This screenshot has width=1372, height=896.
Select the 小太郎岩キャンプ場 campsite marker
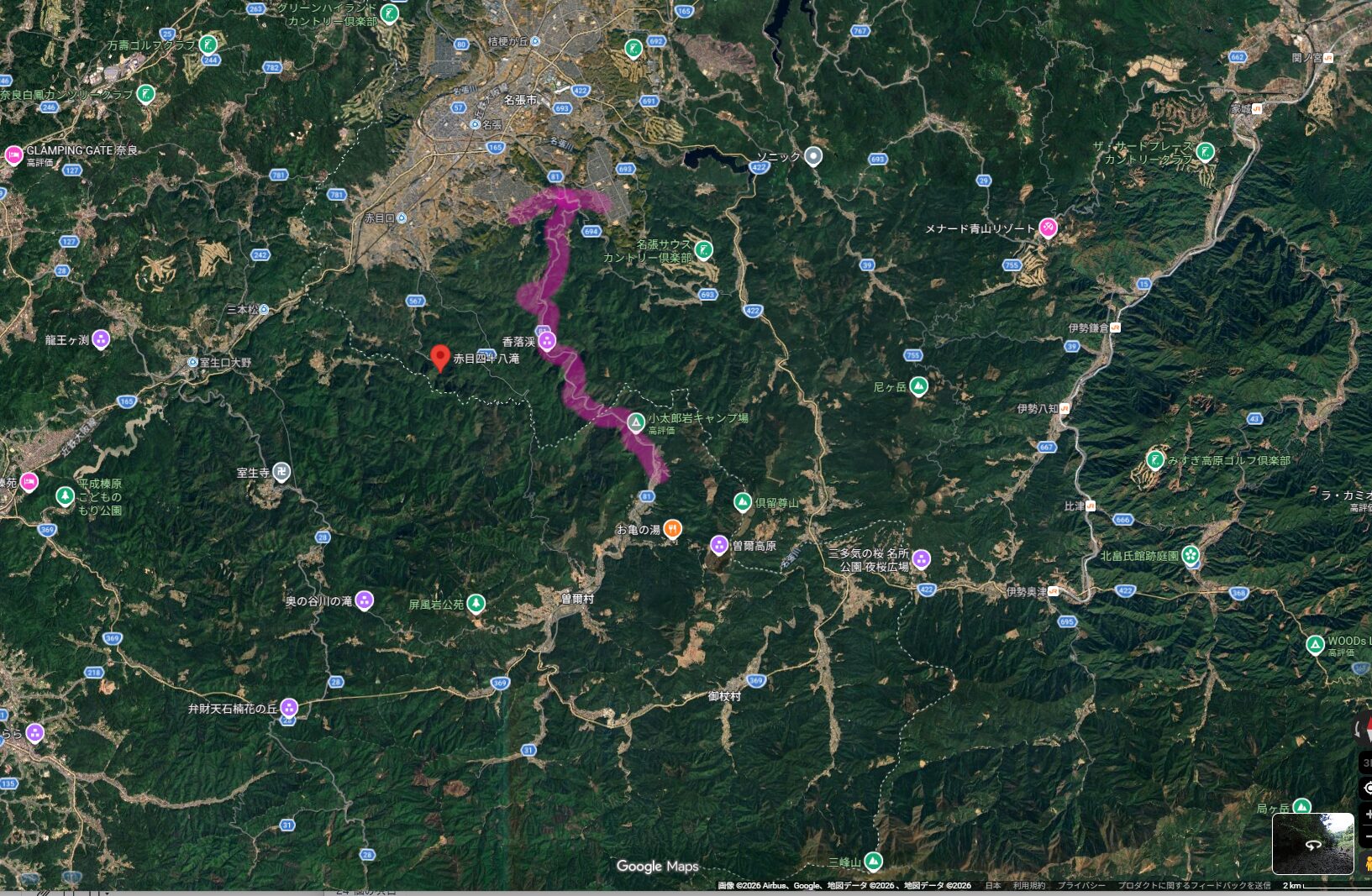pos(636,421)
